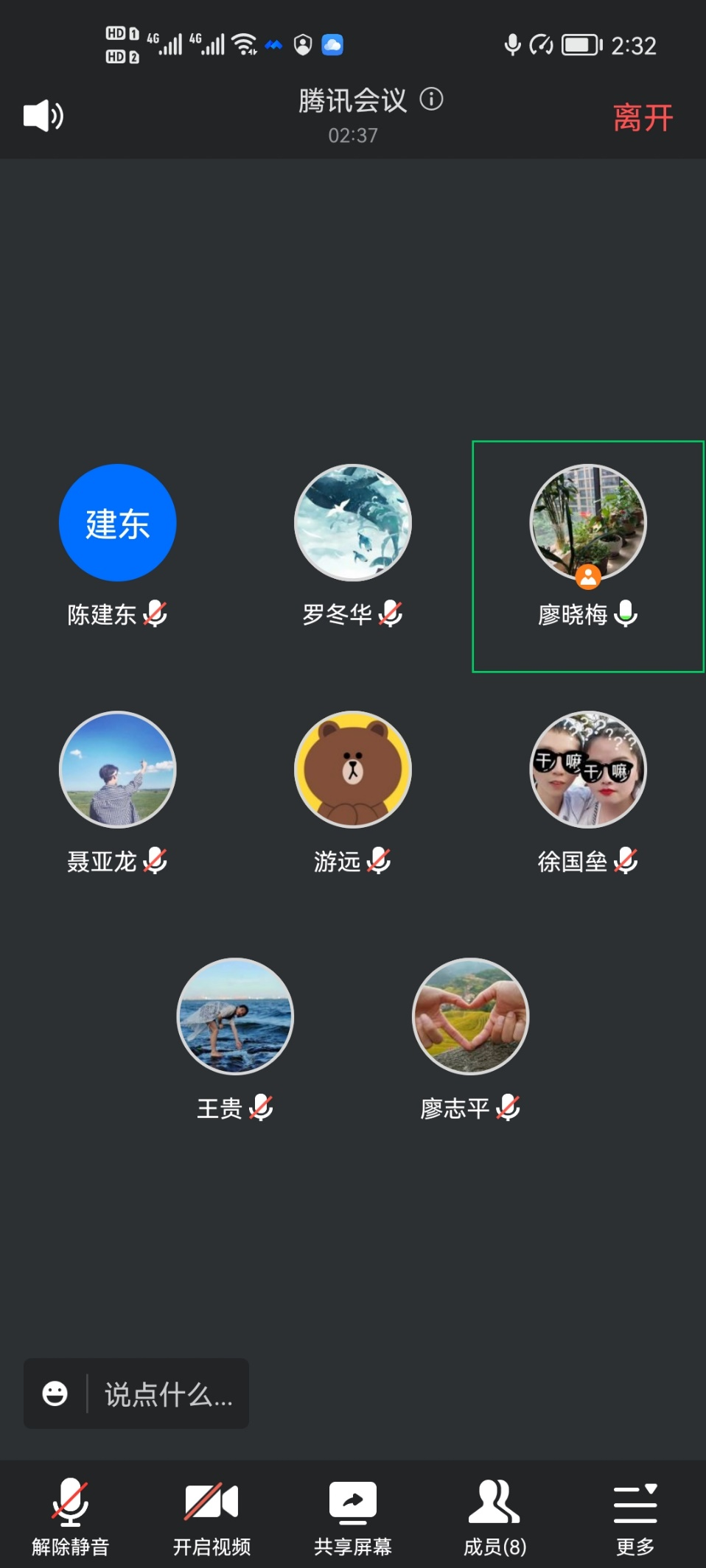Toggle the speaker audio icon
The image size is (706, 1568).
click(x=43, y=116)
